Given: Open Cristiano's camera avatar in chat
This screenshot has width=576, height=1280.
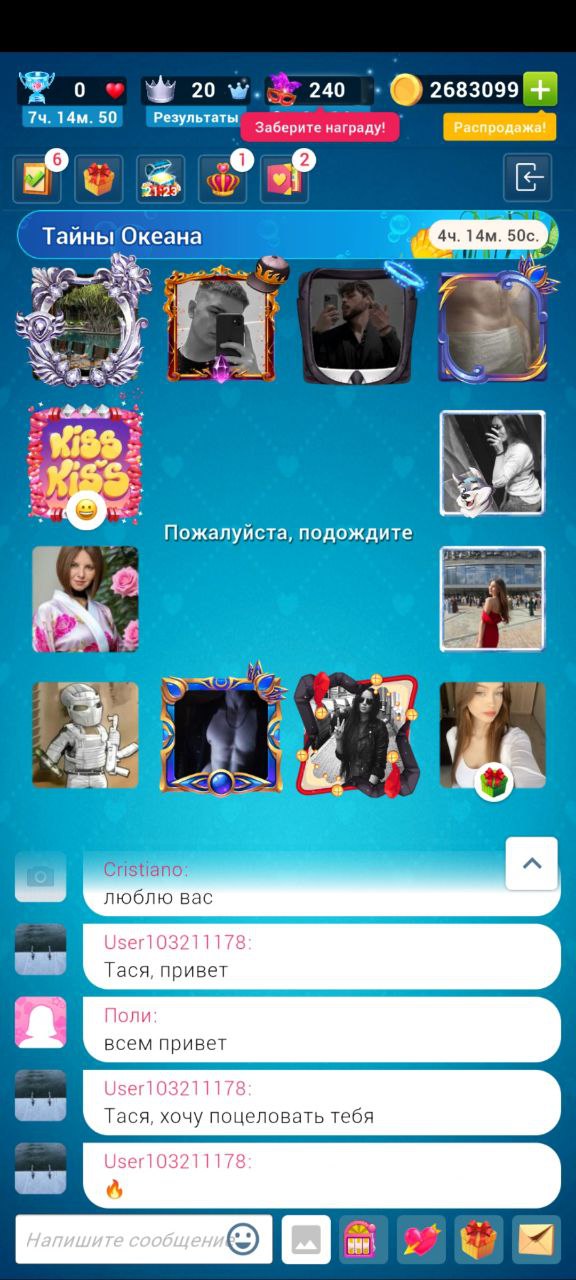Looking at the screenshot, I should [41, 877].
